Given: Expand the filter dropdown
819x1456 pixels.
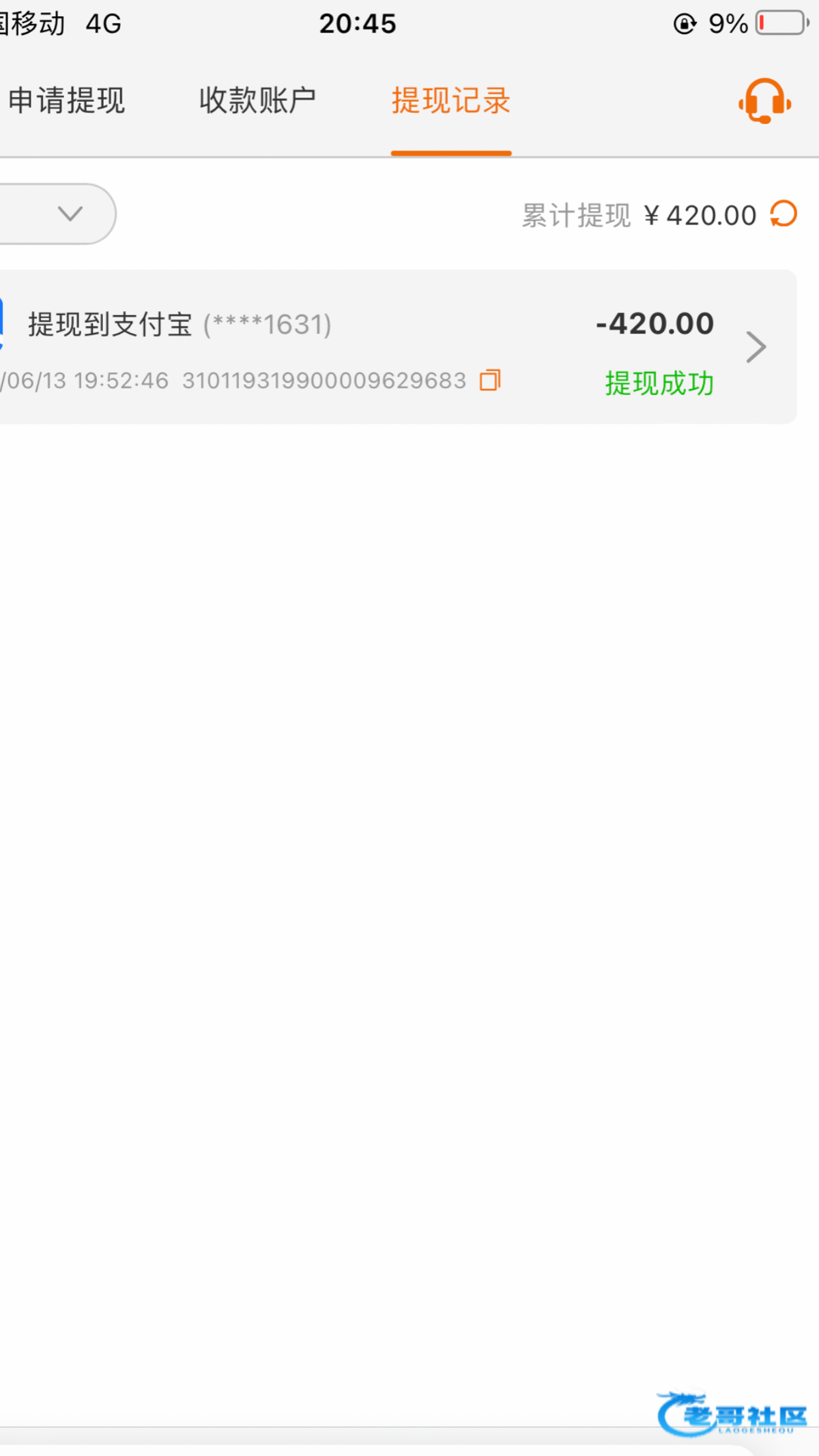Looking at the screenshot, I should tap(57, 214).
